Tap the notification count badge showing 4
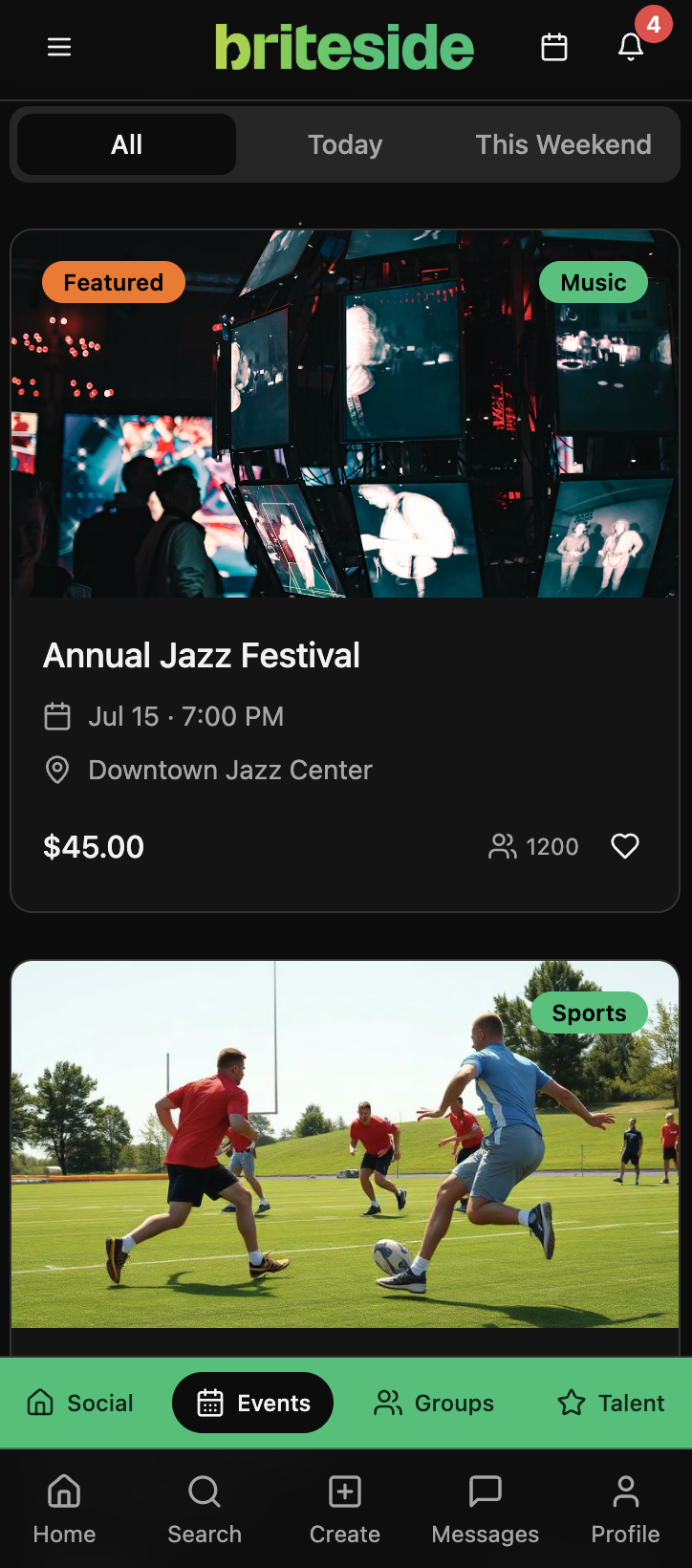The image size is (692, 1568). point(656,26)
